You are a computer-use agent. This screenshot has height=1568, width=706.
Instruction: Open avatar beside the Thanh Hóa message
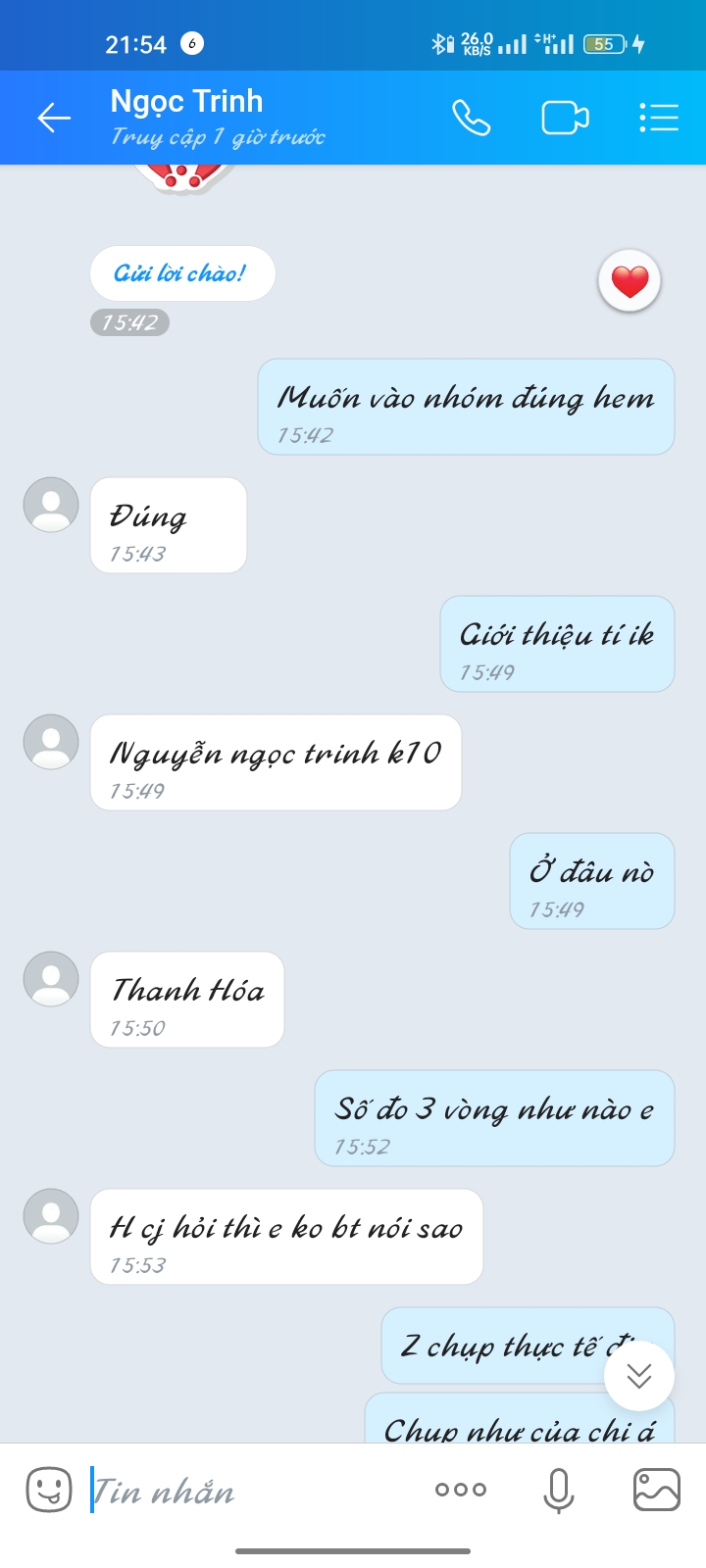point(51,979)
